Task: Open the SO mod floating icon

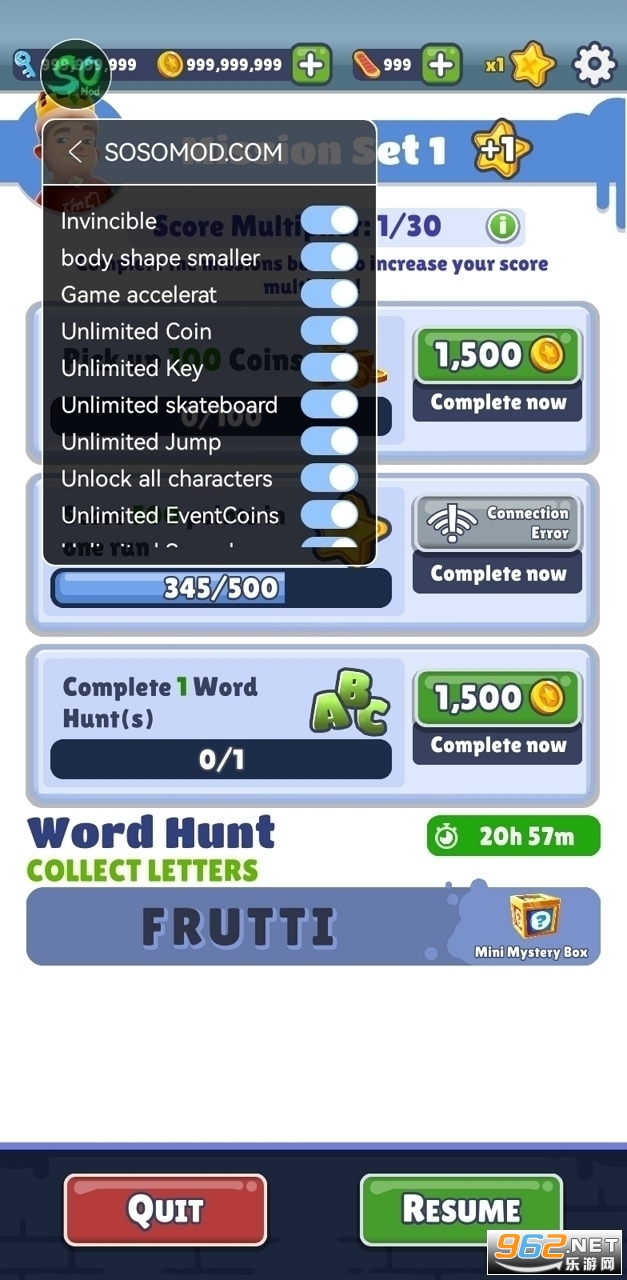Action: (74, 73)
